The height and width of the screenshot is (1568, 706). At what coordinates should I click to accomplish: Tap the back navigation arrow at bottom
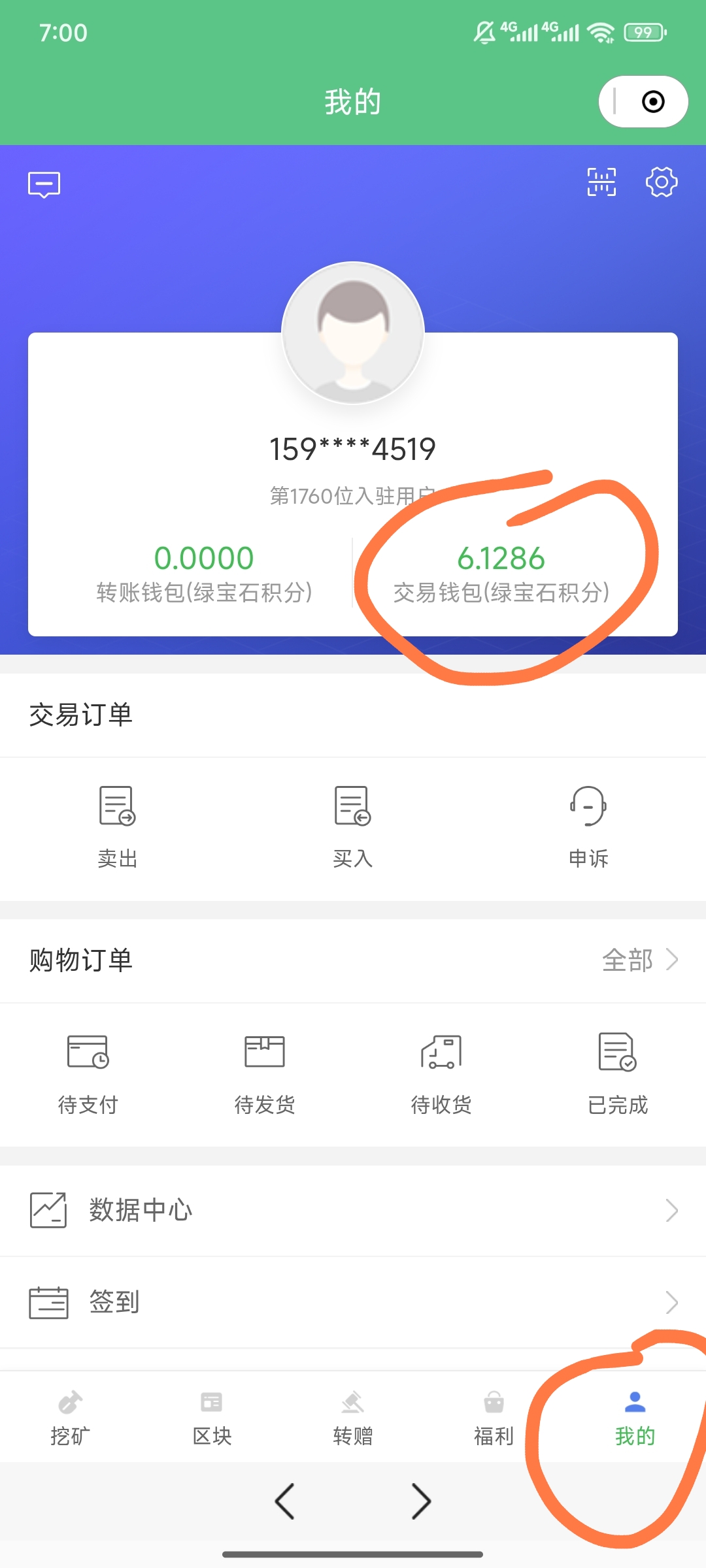[x=284, y=1499]
